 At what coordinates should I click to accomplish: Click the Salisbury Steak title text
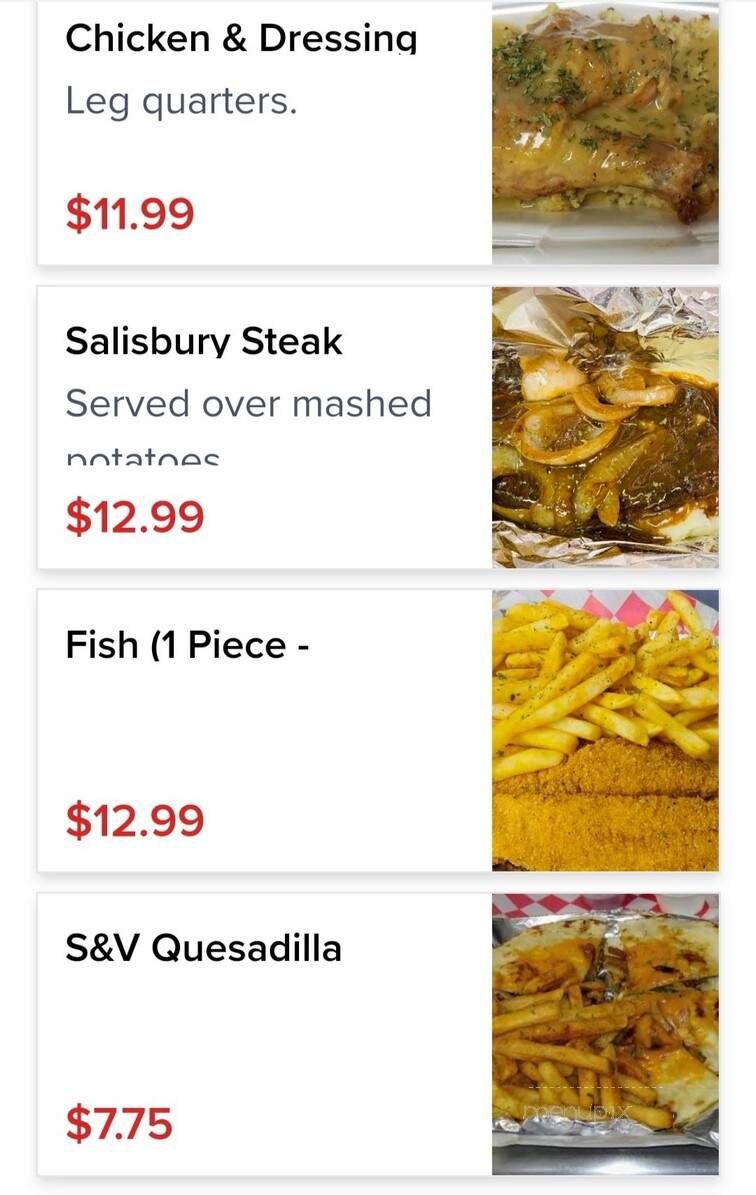[x=205, y=342]
